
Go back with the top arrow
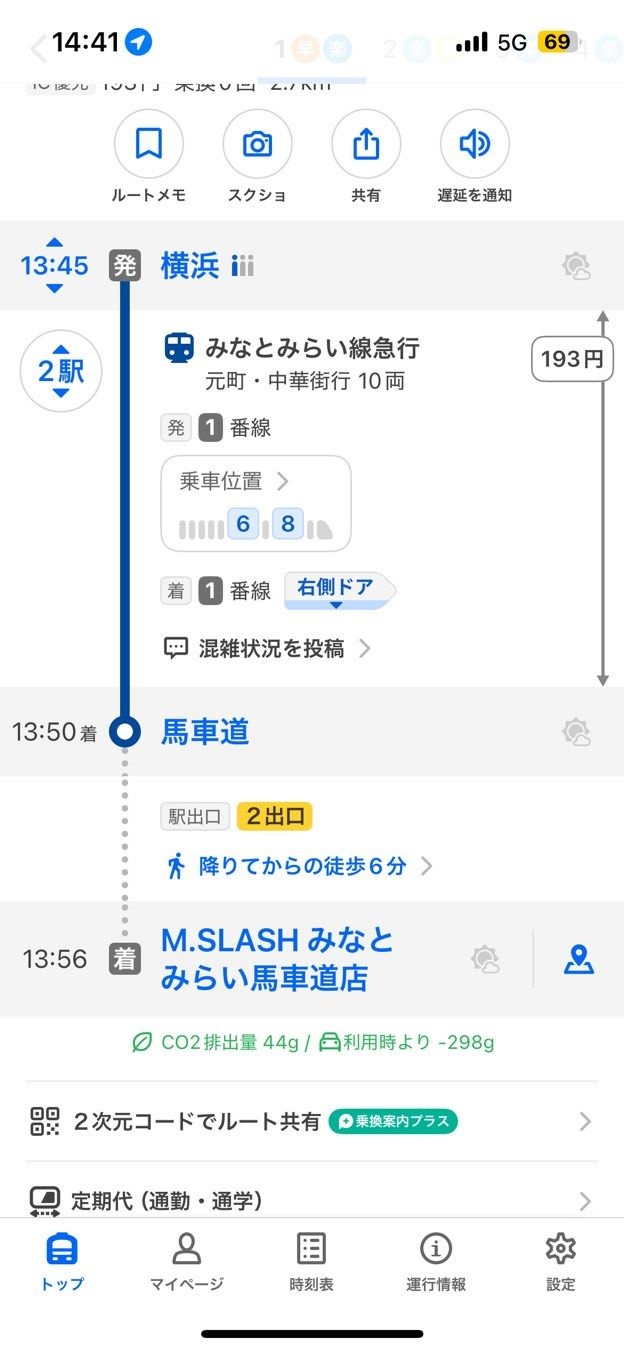(x=38, y=47)
